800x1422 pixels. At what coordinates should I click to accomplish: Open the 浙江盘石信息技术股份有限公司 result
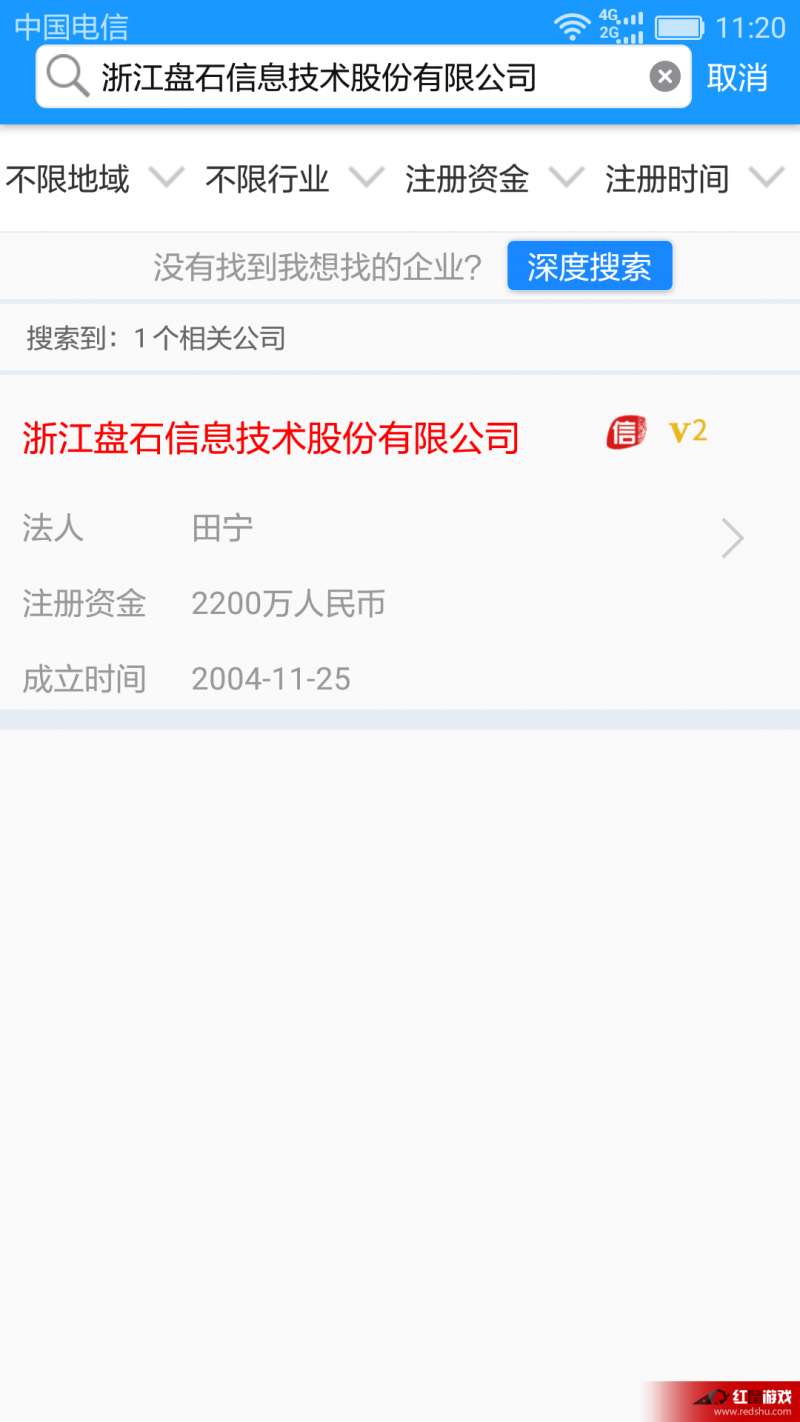(400, 541)
